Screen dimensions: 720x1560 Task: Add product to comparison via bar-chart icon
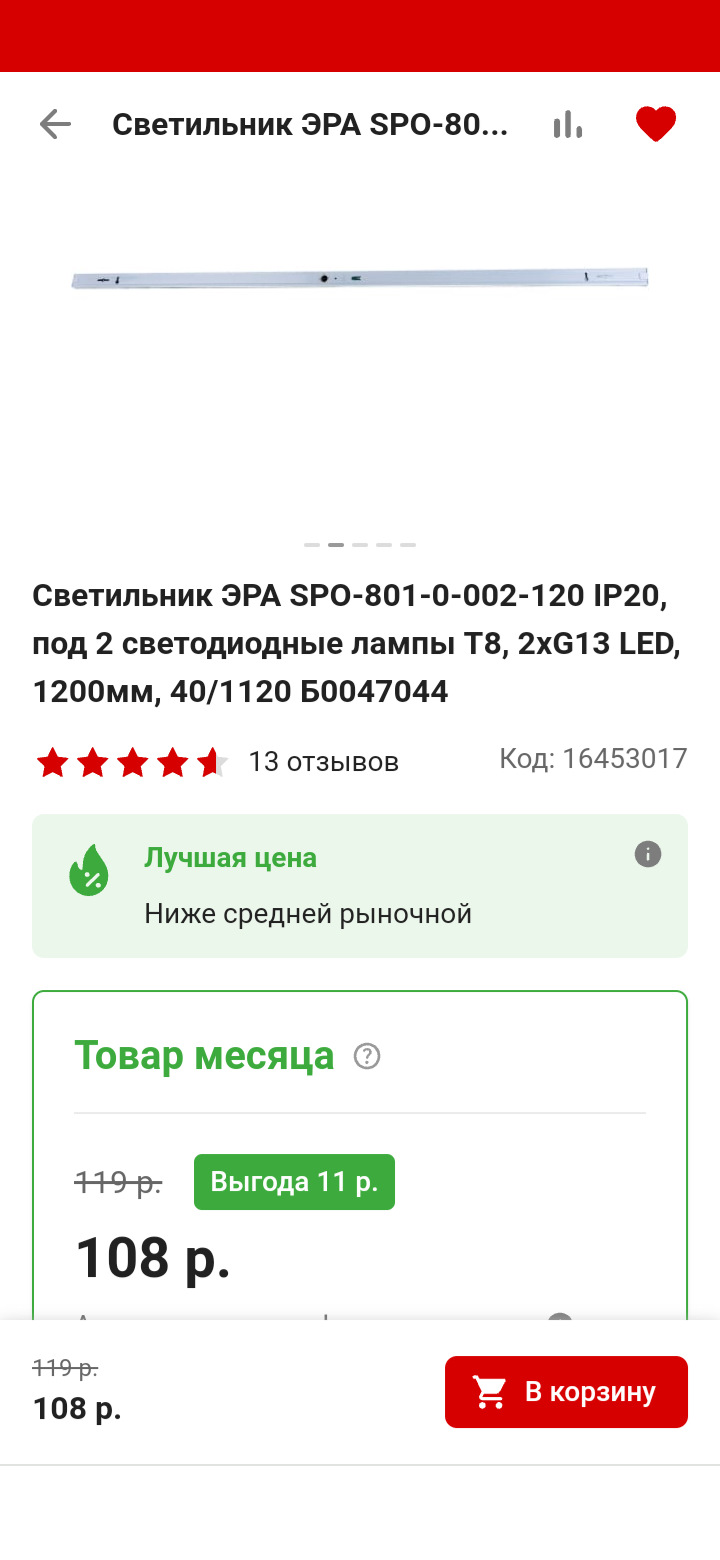567,124
